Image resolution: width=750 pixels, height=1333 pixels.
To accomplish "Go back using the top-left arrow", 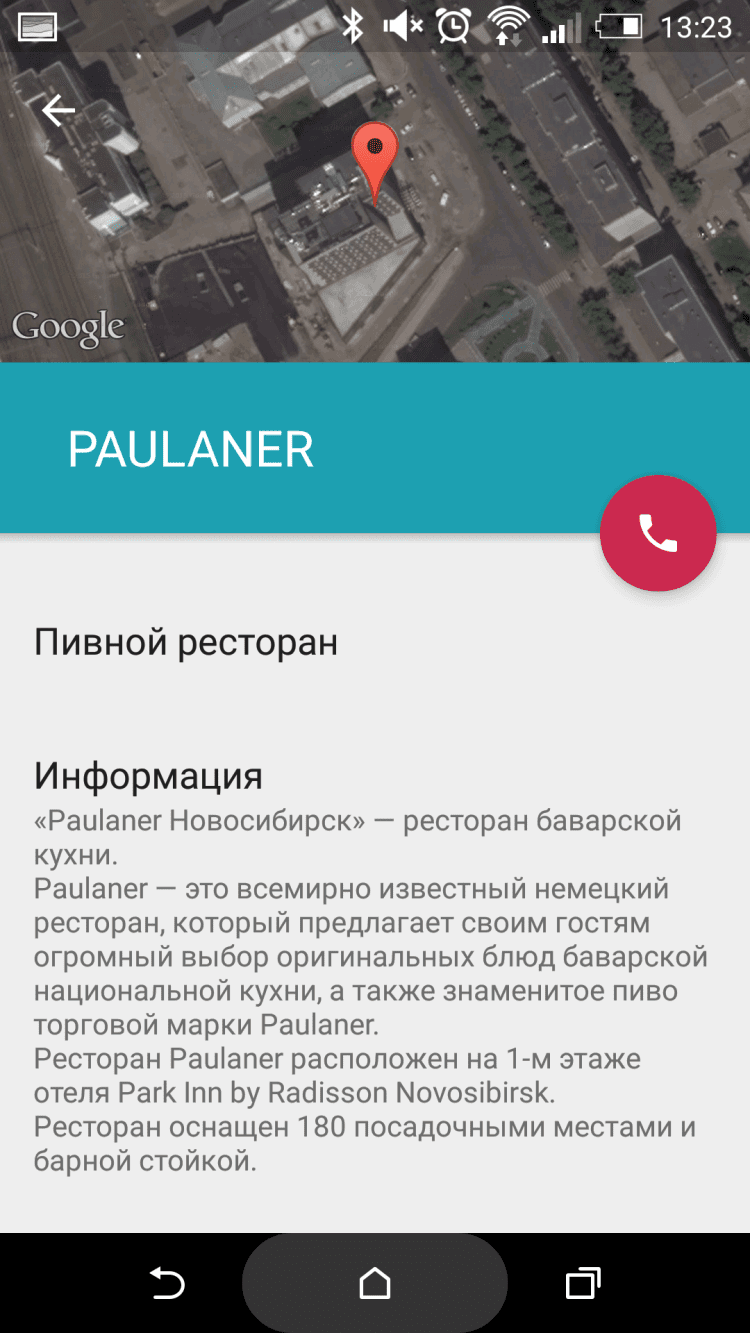I will click(x=58, y=110).
